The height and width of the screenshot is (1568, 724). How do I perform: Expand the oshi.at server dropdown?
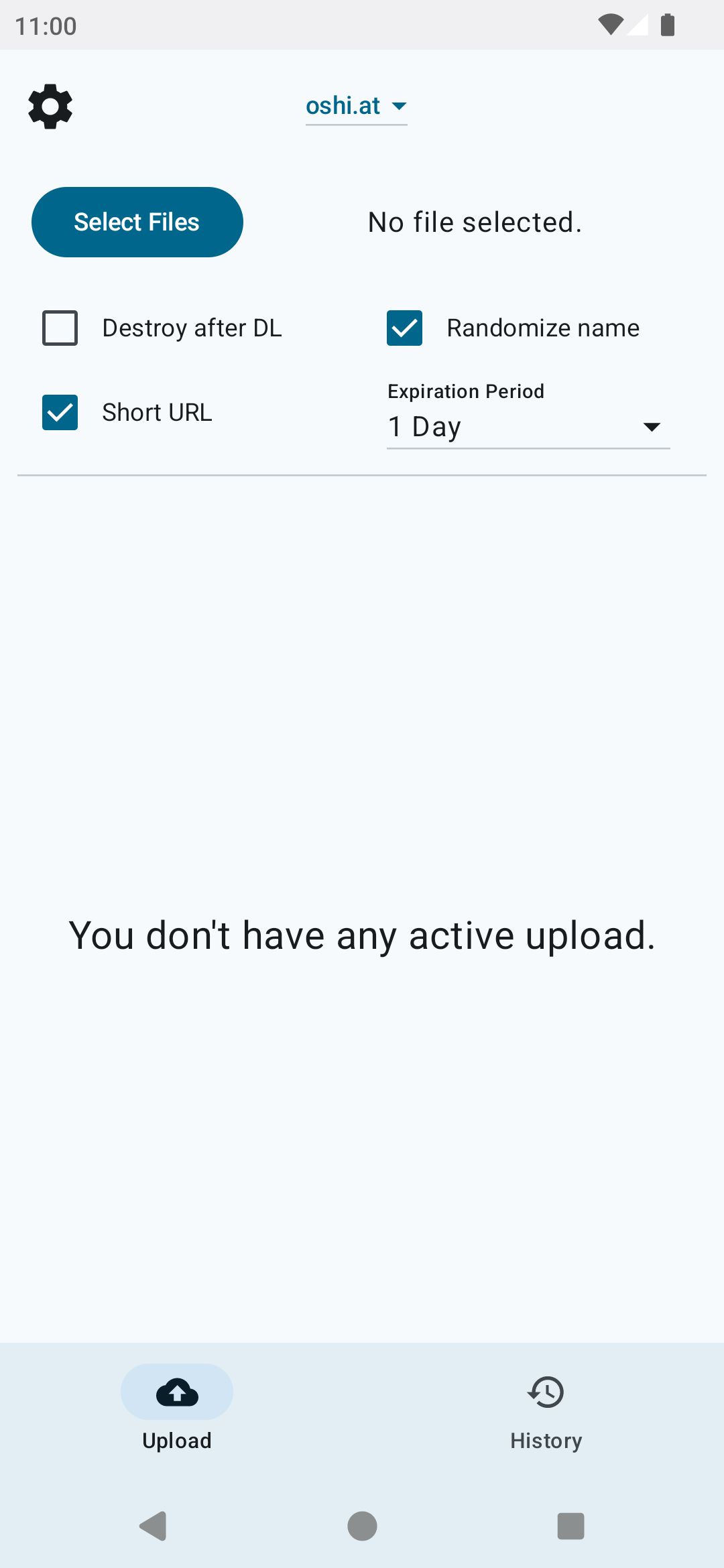tap(356, 107)
